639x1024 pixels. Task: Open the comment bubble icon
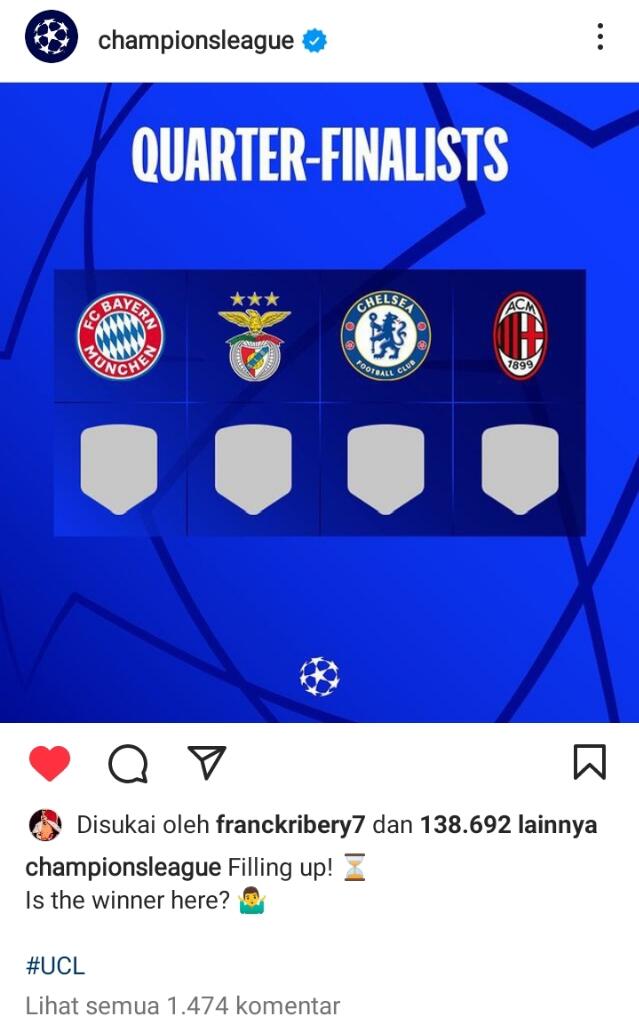(x=128, y=764)
